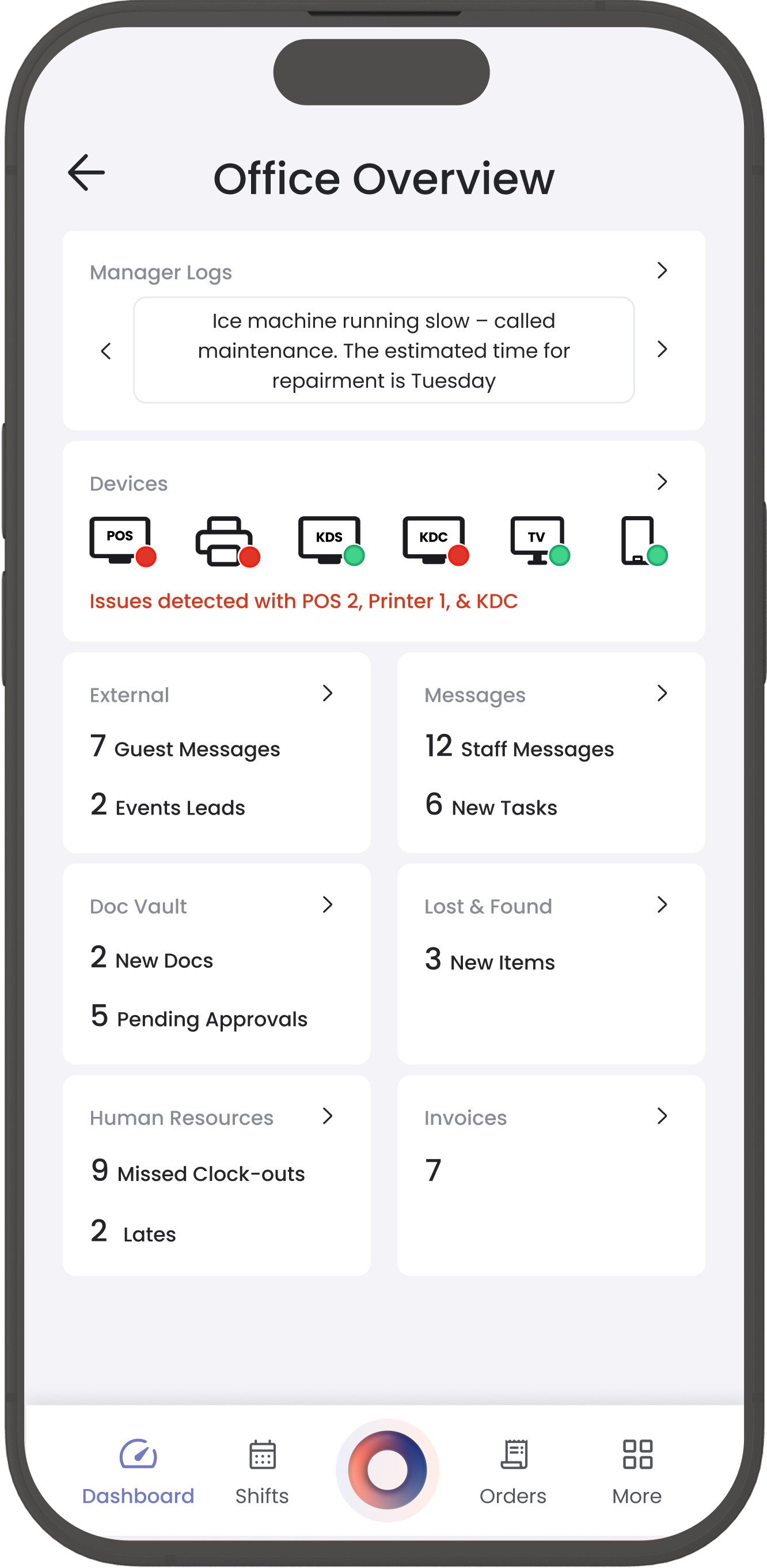
Task: Open the Messages card
Action: click(662, 694)
